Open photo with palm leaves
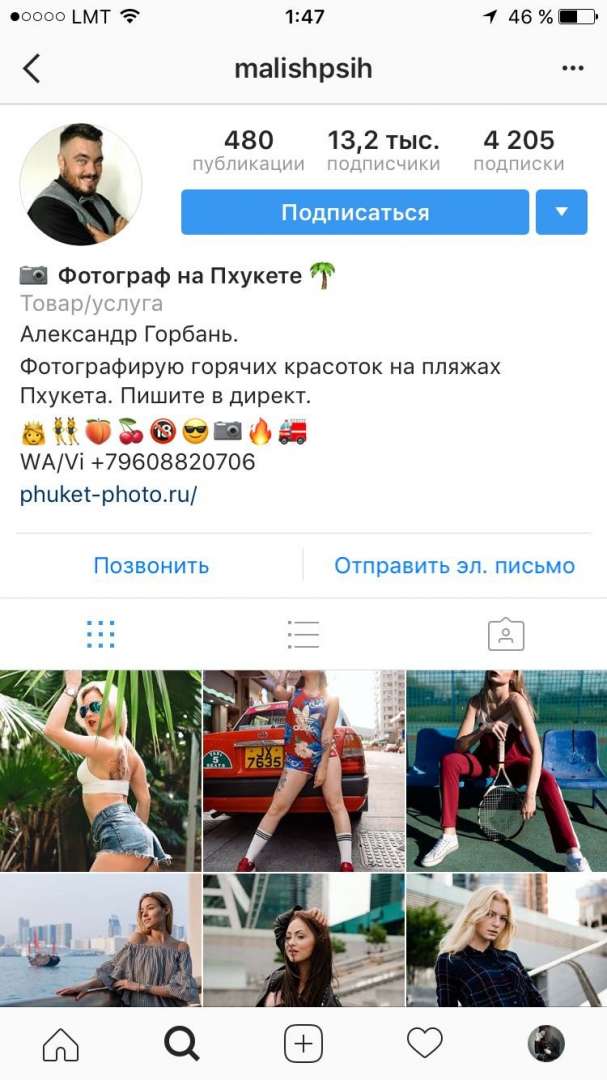 coord(100,770)
